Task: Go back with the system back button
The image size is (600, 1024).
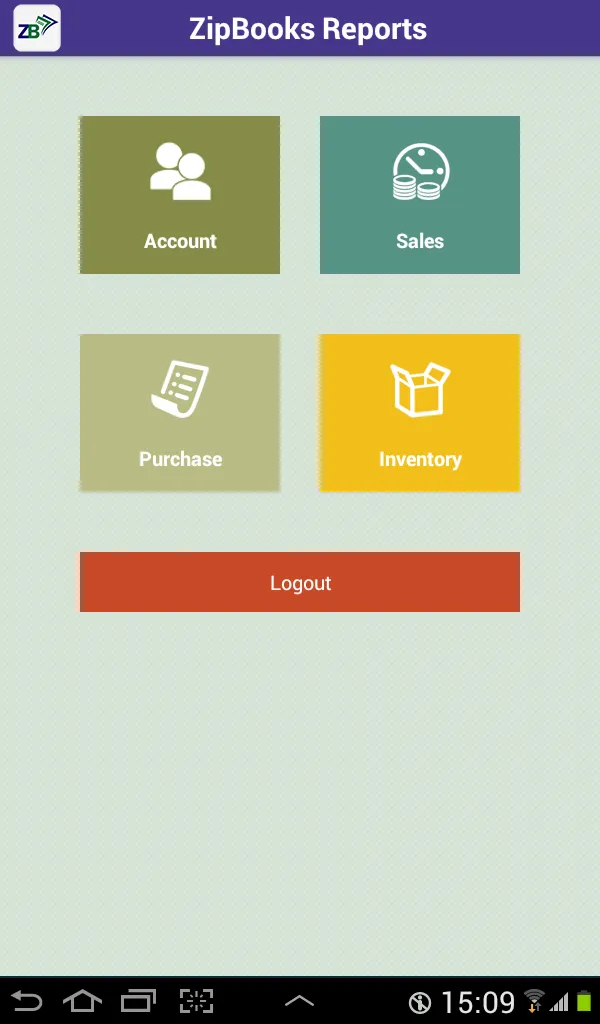Action: 28,1000
